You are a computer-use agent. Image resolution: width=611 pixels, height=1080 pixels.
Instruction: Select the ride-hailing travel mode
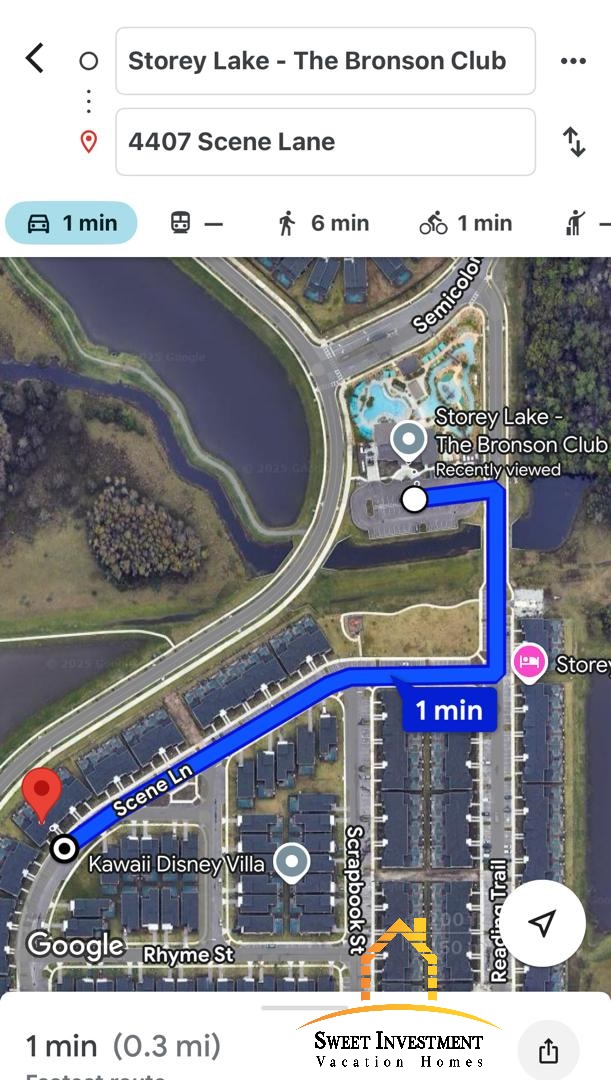coord(585,223)
